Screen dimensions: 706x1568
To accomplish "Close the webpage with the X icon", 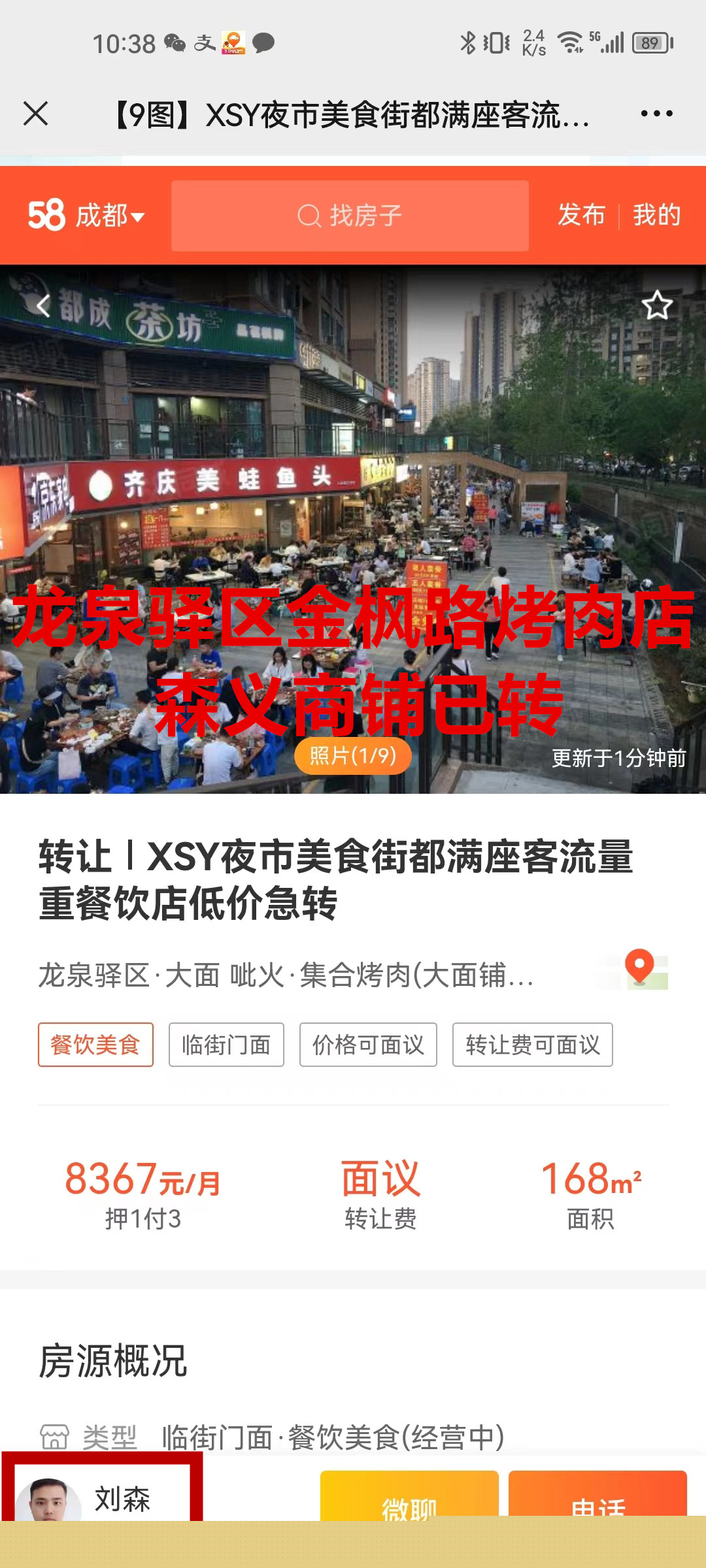I will (x=36, y=114).
